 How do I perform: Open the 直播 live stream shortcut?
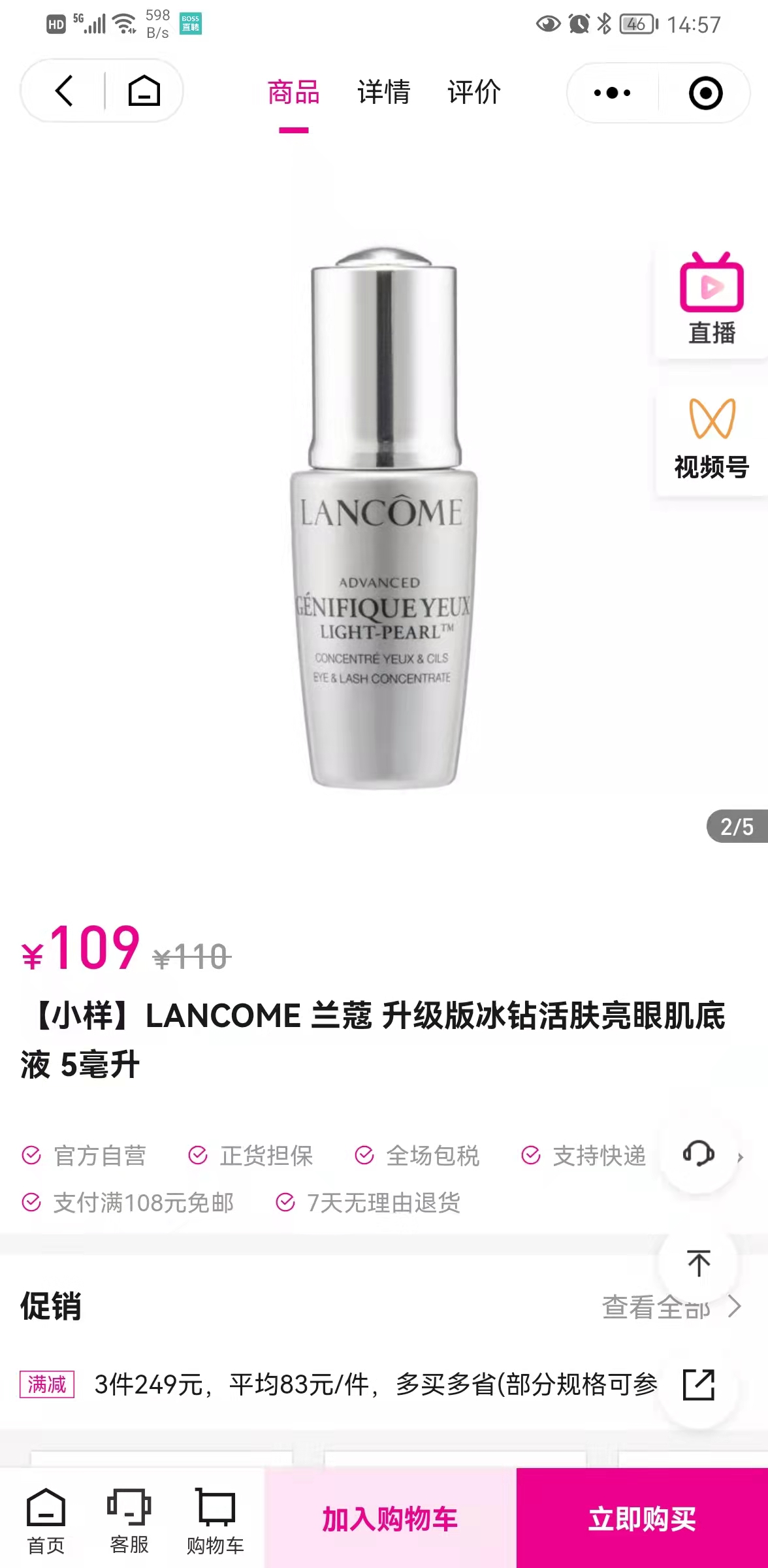coord(711,301)
